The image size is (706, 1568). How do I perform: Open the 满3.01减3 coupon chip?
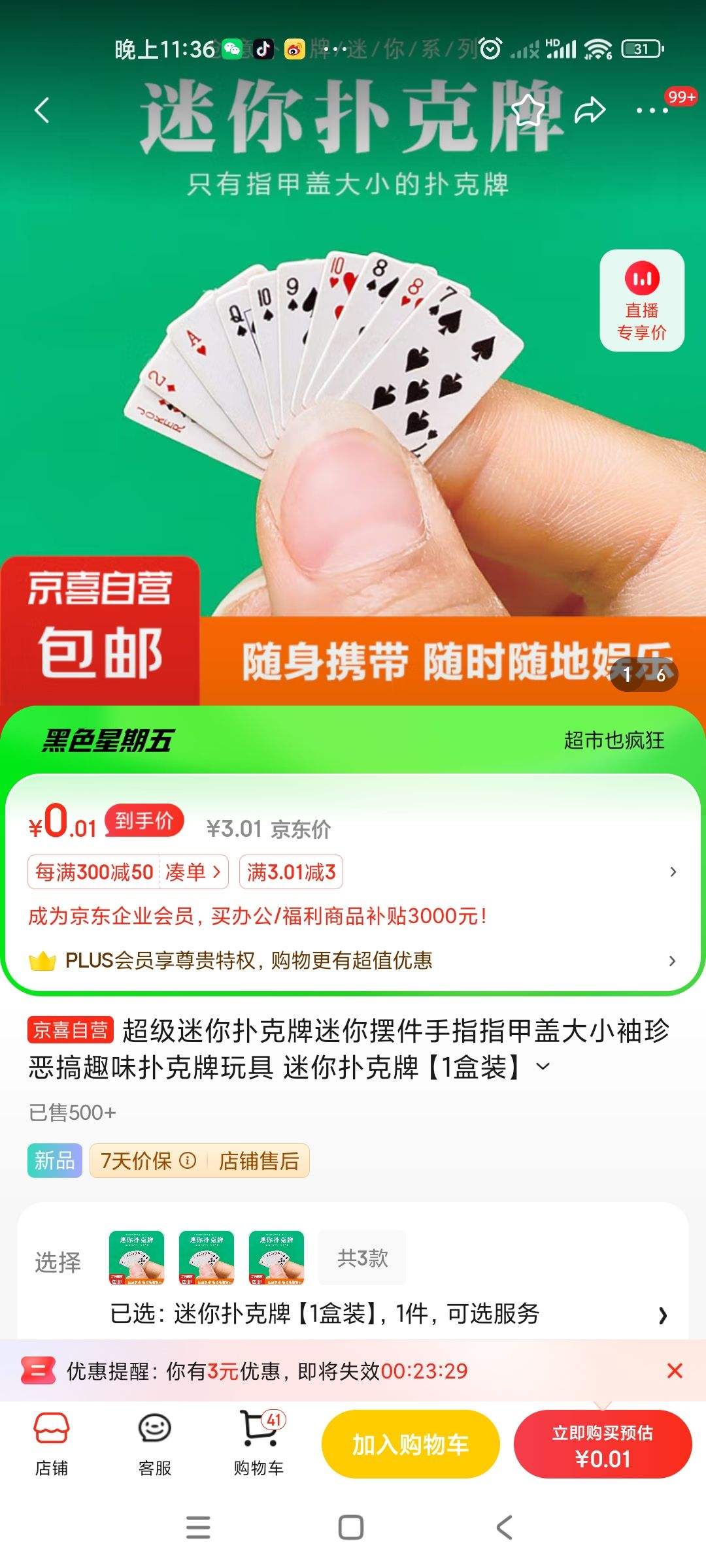pyautogui.click(x=292, y=872)
